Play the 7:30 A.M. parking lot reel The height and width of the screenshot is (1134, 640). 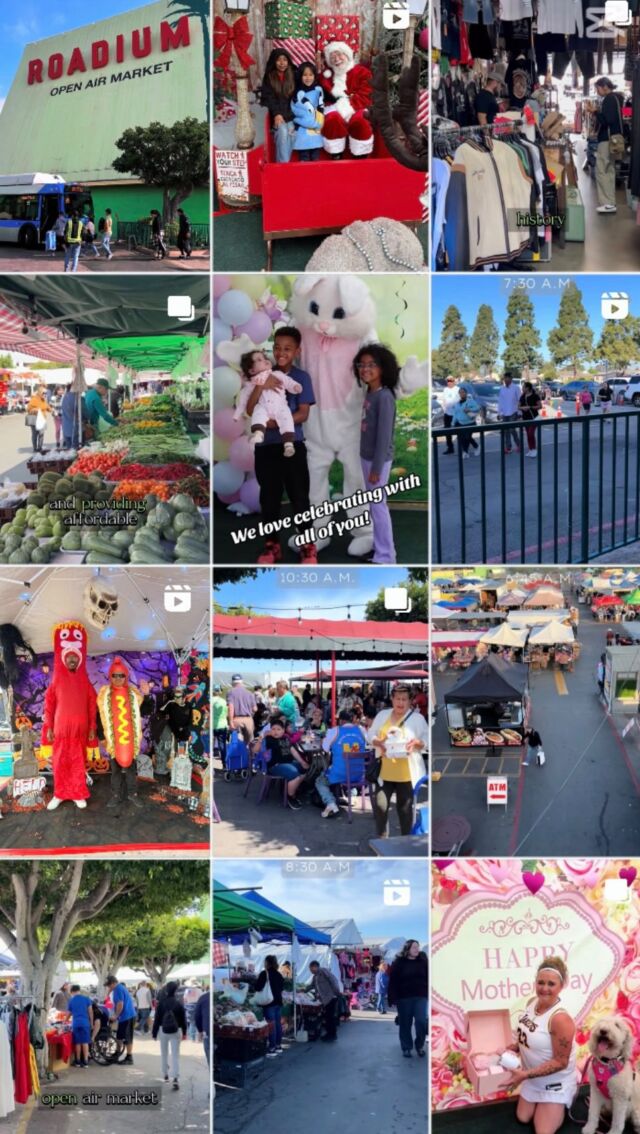tap(535, 420)
